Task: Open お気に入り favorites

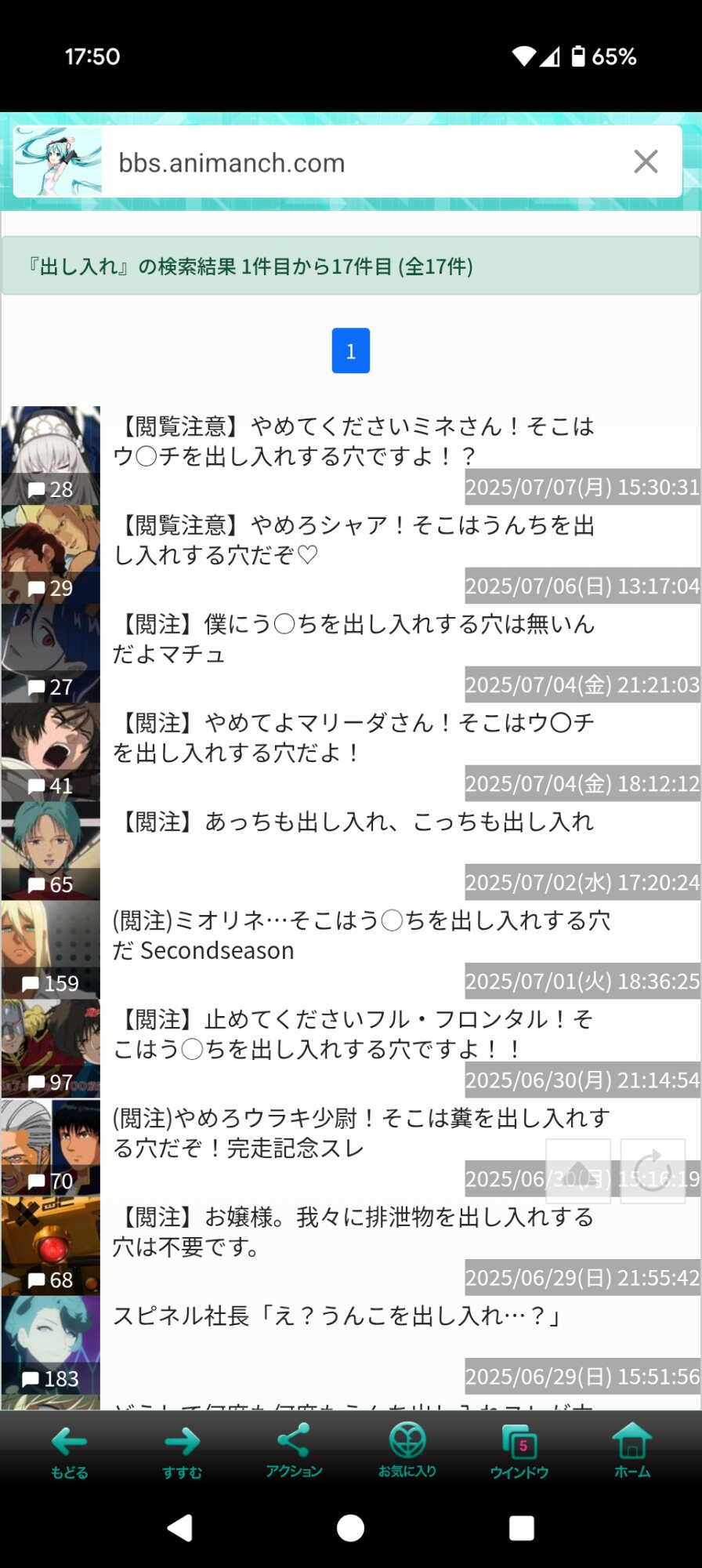Action: click(x=407, y=1451)
